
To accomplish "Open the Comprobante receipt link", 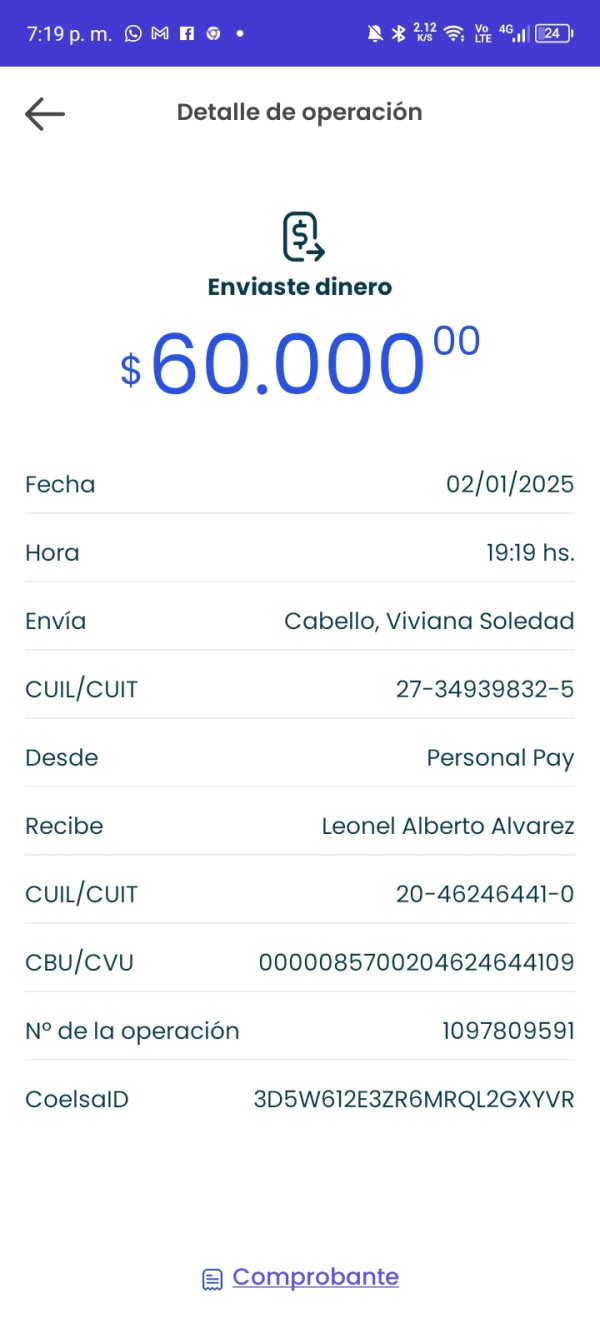I will point(314,1277).
